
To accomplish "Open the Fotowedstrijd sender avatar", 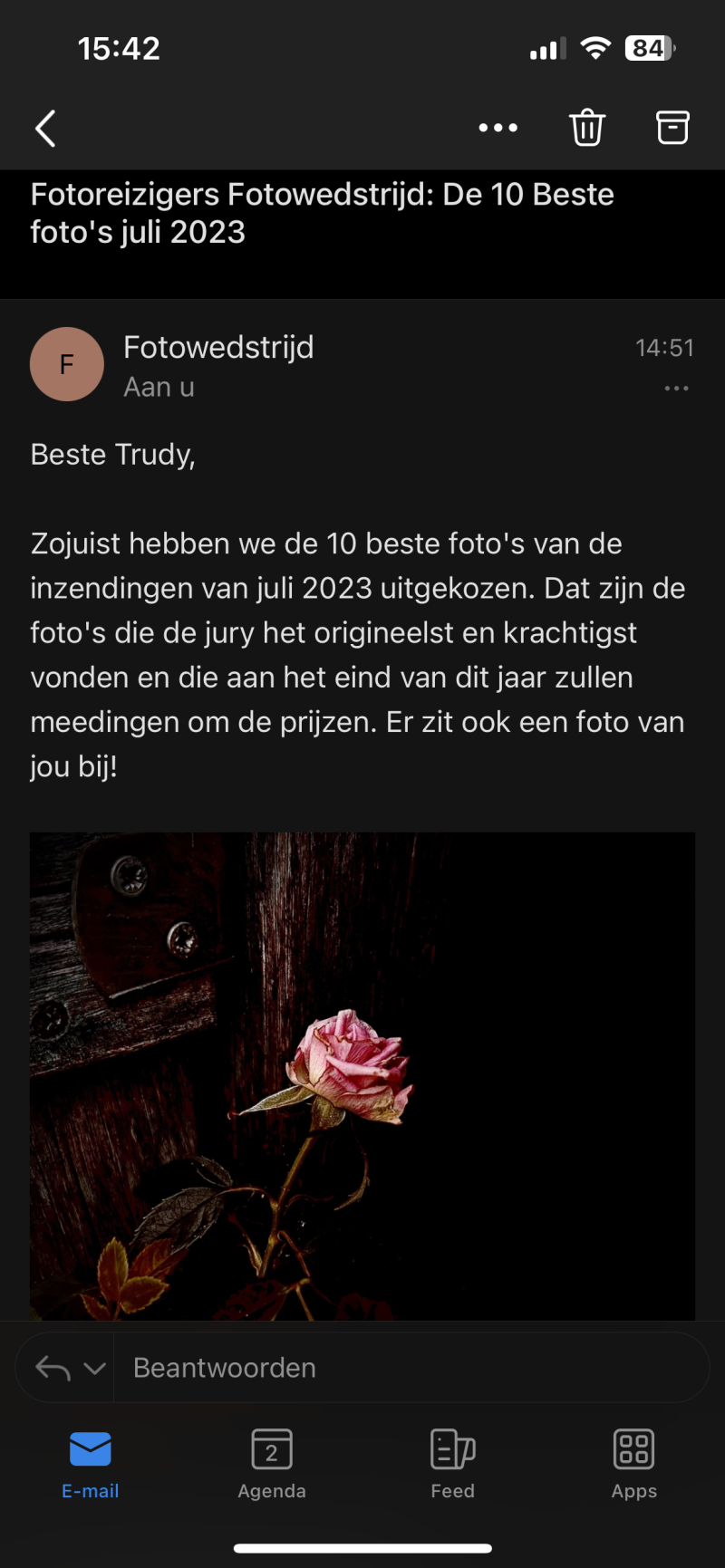I will click(x=67, y=364).
